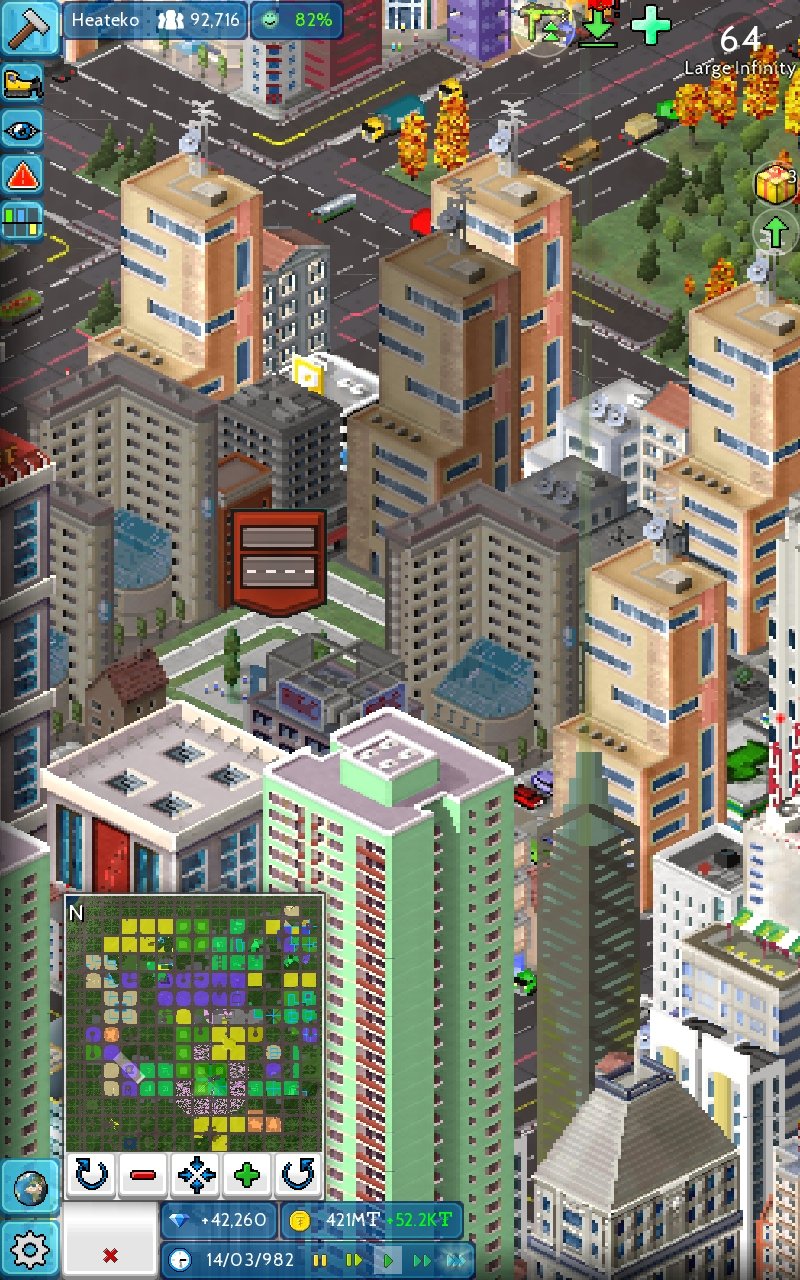The width and height of the screenshot is (800, 1280).
Task: Open the settings gear
Action: [x=29, y=1249]
